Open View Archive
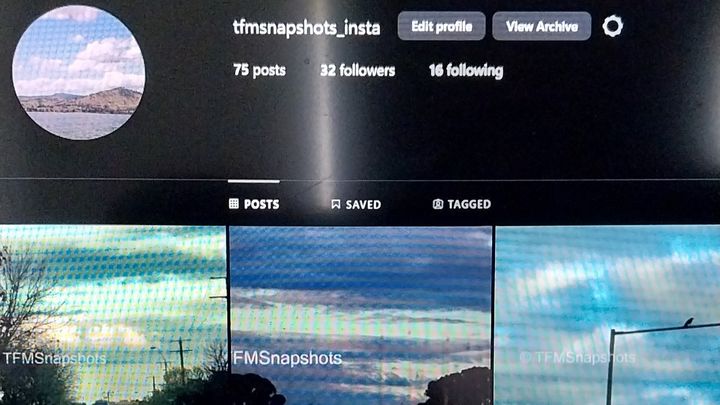 [541, 26]
